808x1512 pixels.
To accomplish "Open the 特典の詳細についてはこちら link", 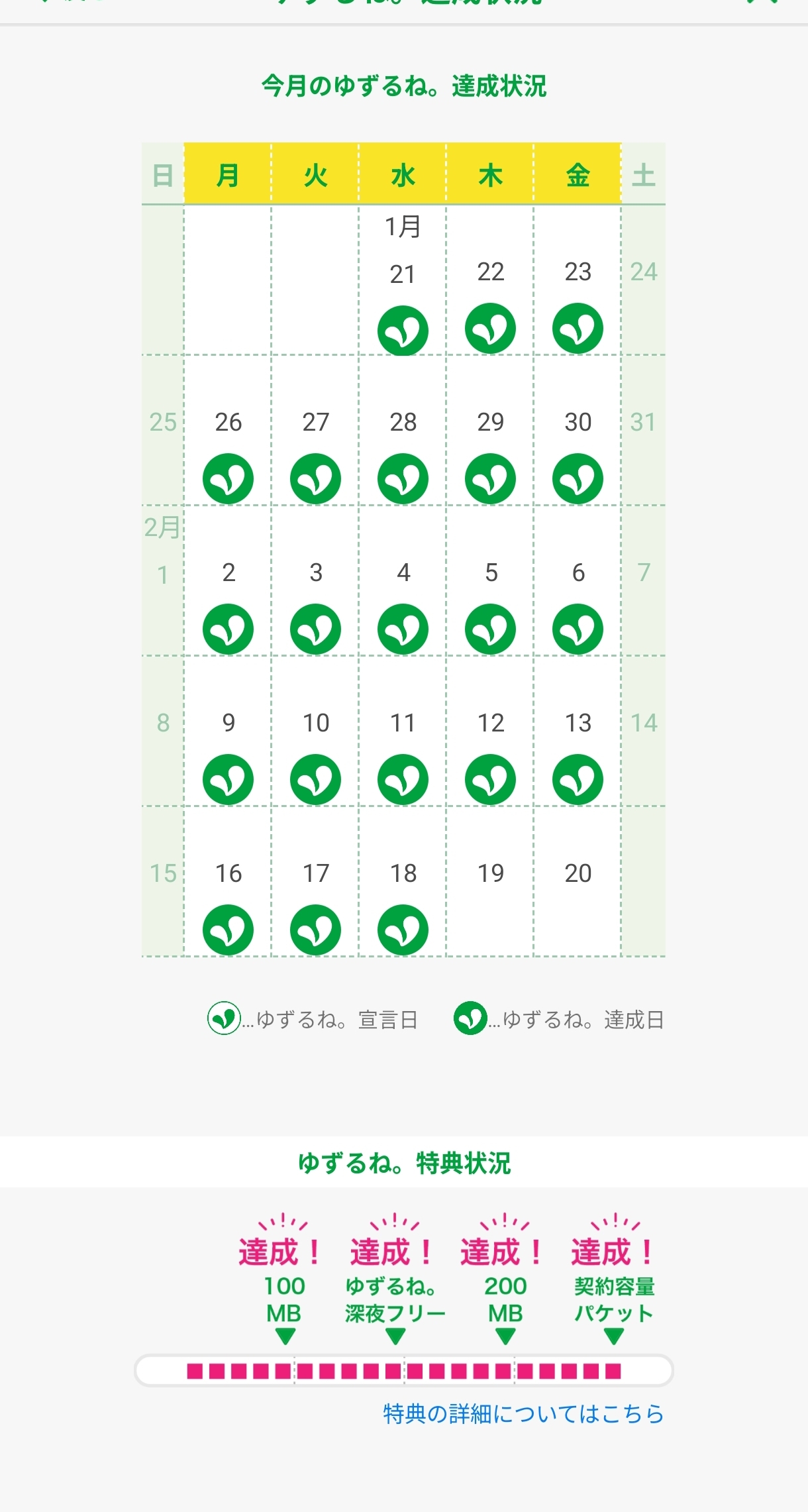I will (523, 1414).
